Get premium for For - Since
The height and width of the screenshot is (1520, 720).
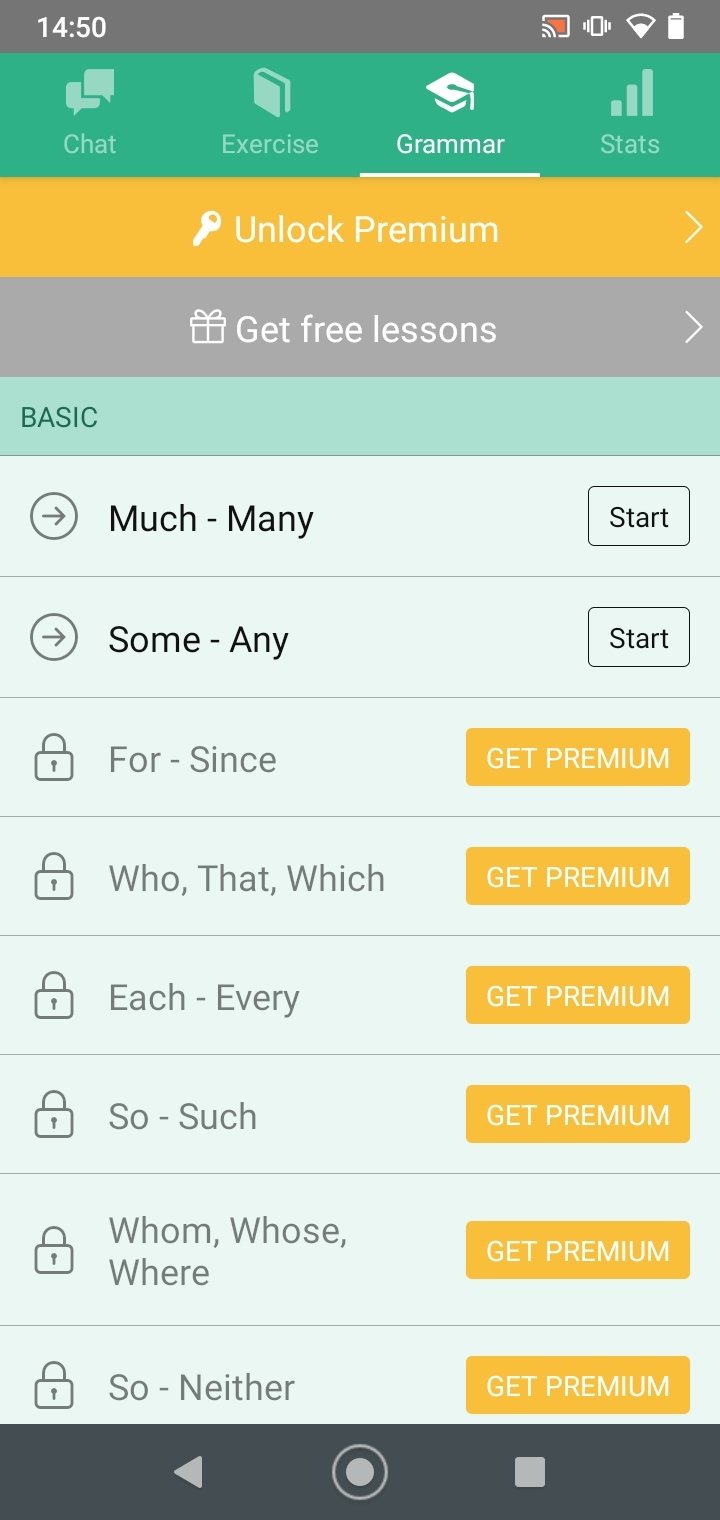tap(578, 757)
